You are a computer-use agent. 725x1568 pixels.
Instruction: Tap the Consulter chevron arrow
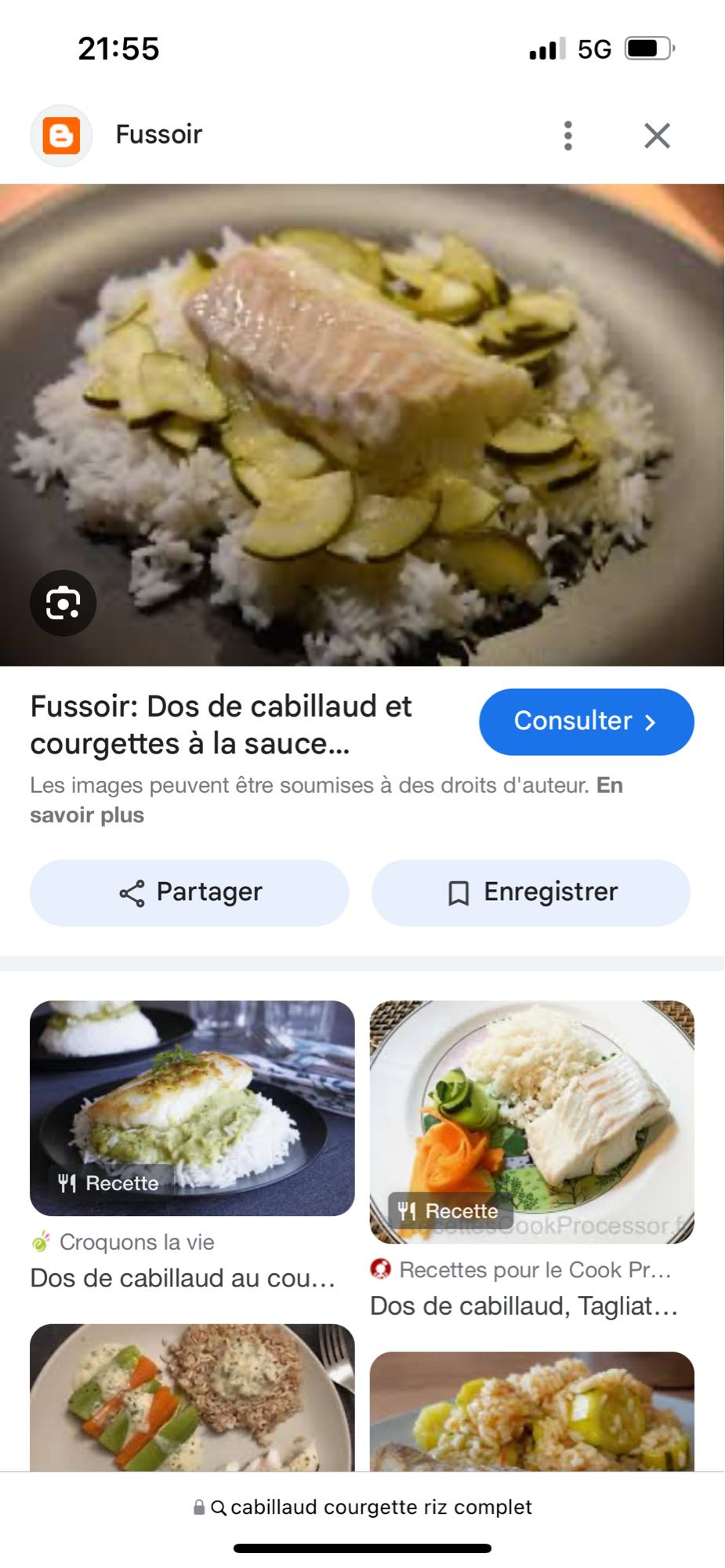[x=652, y=722]
